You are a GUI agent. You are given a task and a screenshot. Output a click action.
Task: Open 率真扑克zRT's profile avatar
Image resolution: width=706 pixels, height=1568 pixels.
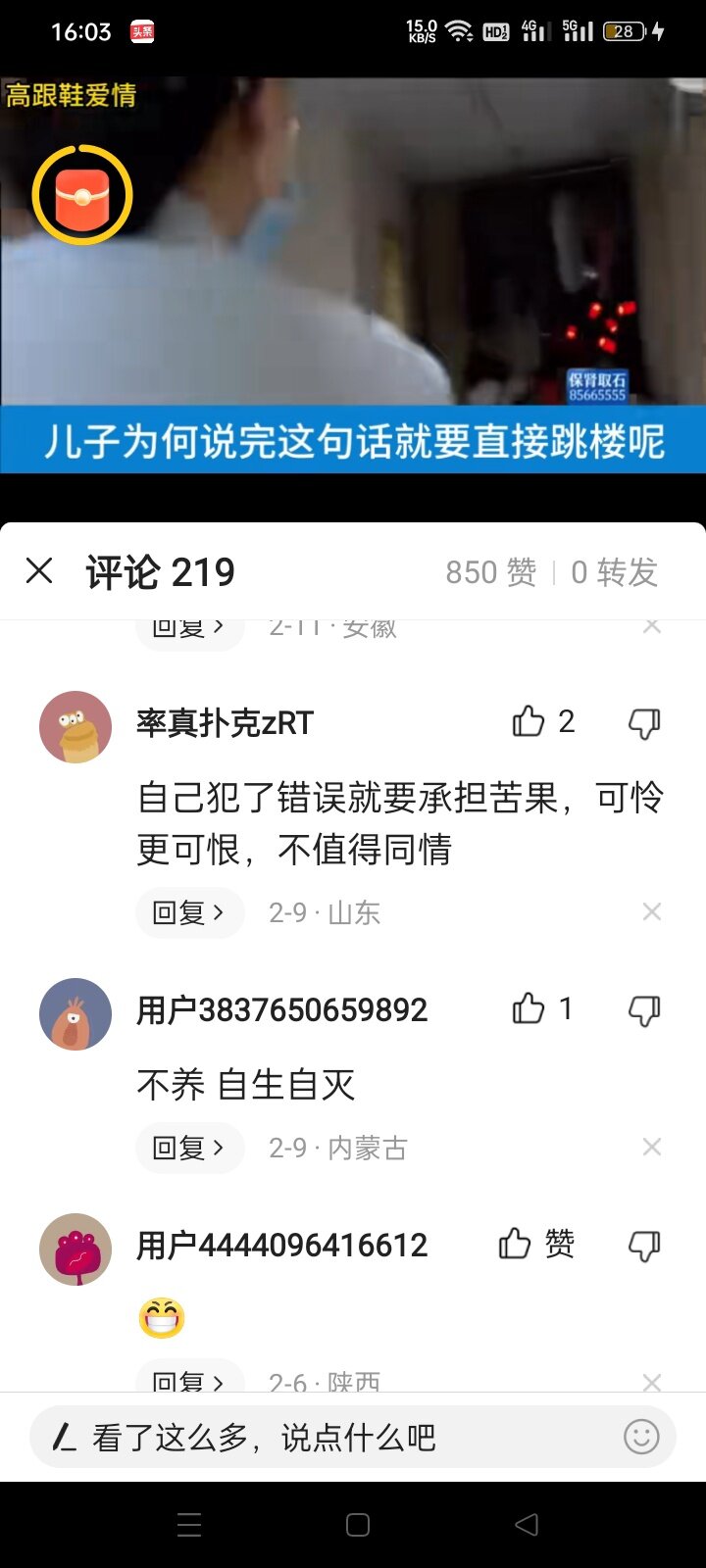(x=76, y=727)
